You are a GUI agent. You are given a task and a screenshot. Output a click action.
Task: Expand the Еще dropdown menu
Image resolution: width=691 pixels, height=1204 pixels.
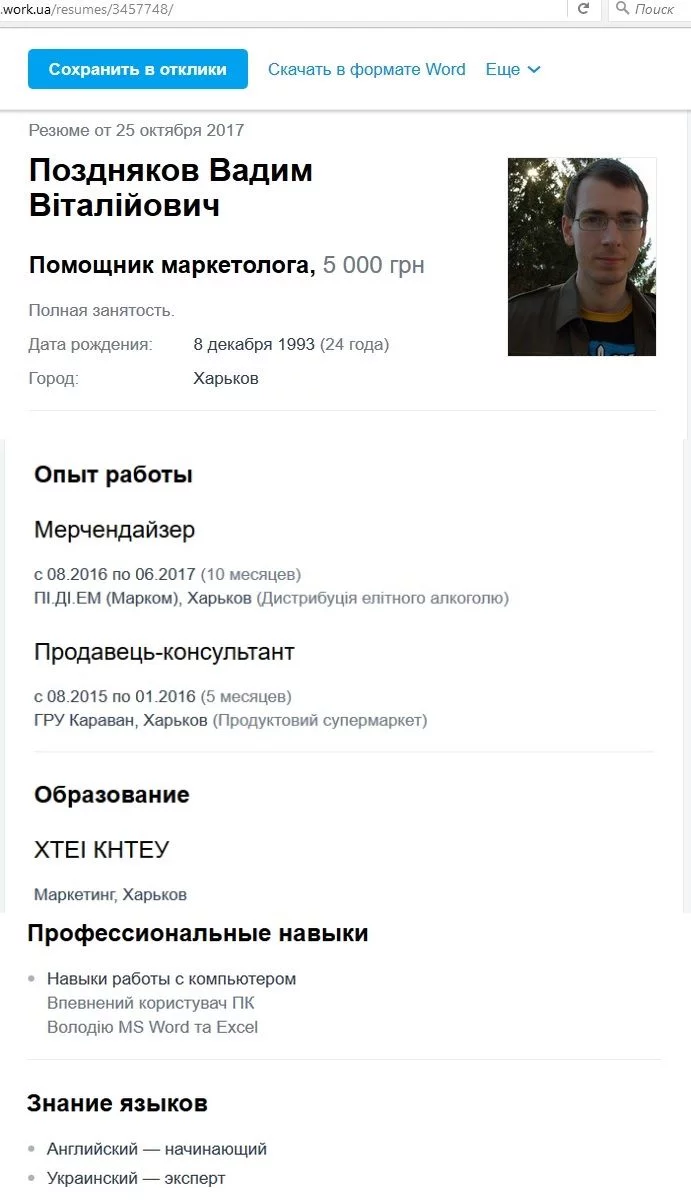pos(512,69)
